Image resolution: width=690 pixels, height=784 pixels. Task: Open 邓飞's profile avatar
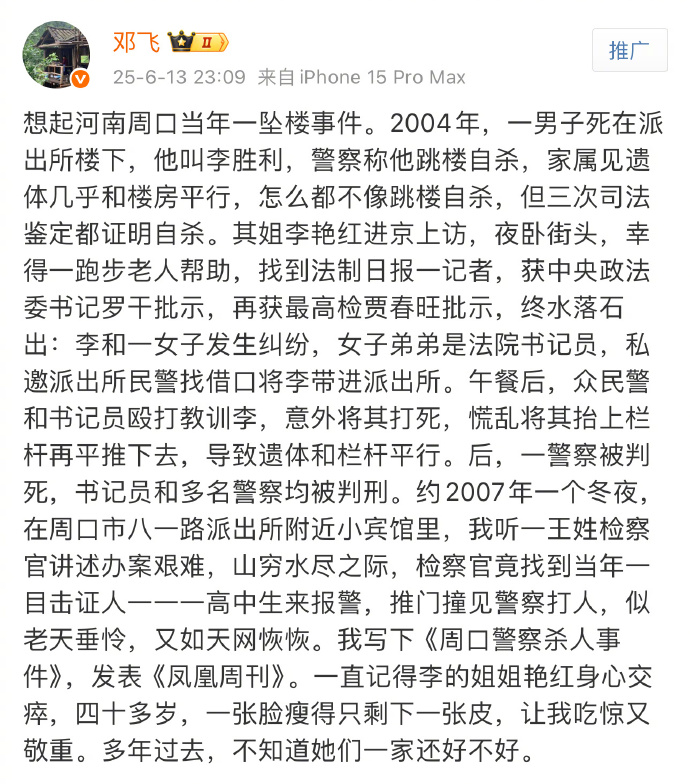coord(57,54)
